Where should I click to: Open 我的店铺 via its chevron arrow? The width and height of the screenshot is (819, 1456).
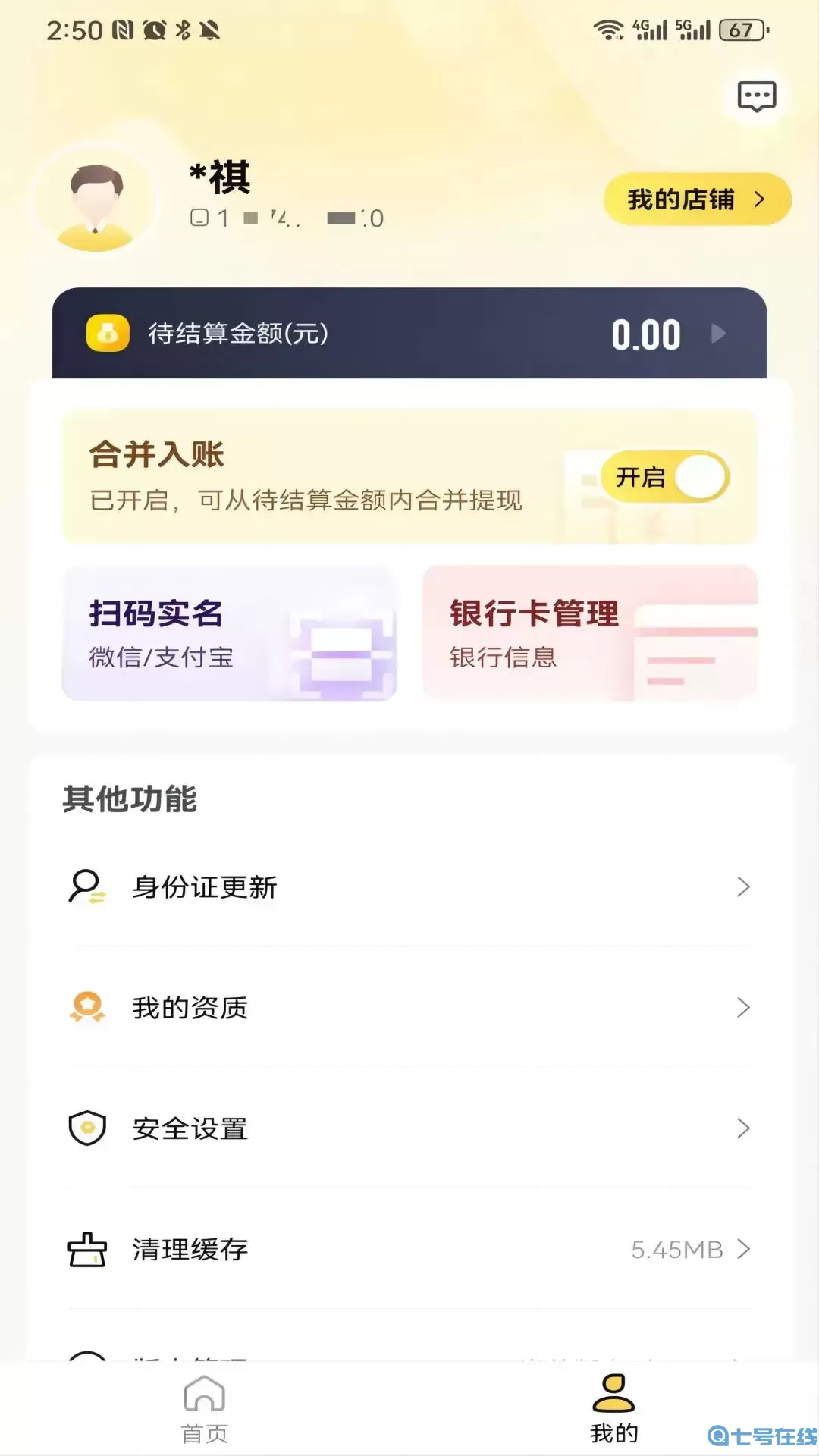[x=759, y=199]
